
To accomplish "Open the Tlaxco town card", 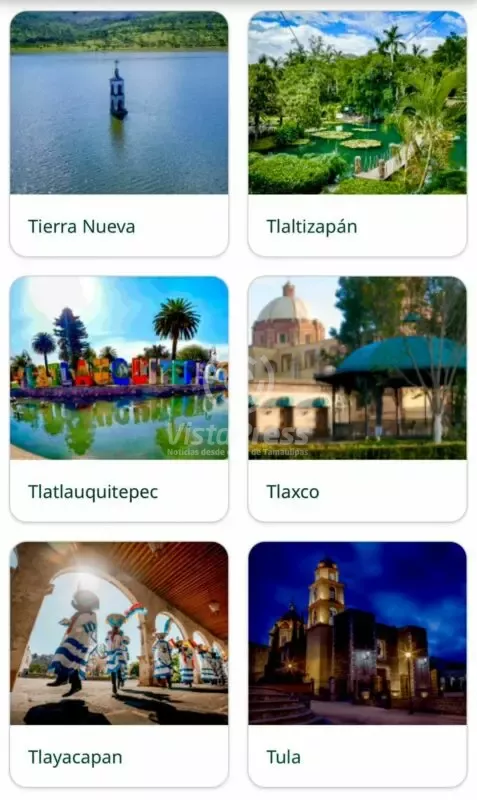I will tap(357, 399).
